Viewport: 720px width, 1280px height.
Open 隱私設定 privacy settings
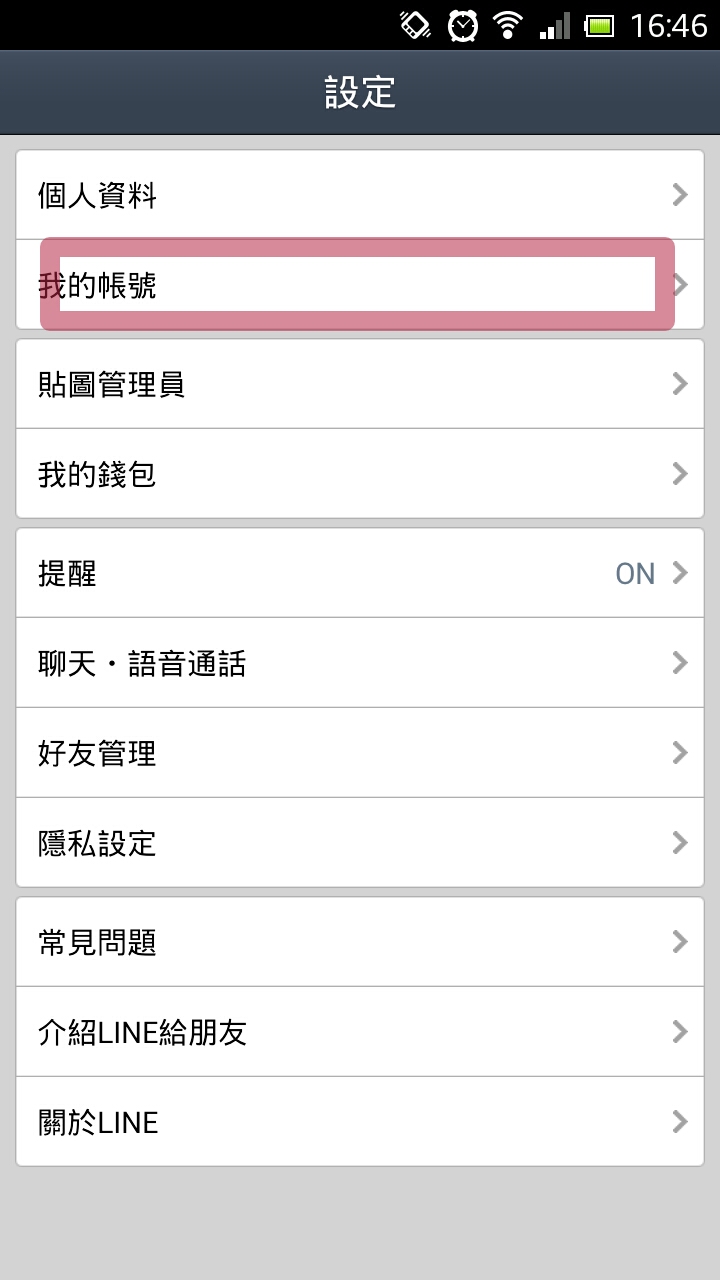pos(360,843)
